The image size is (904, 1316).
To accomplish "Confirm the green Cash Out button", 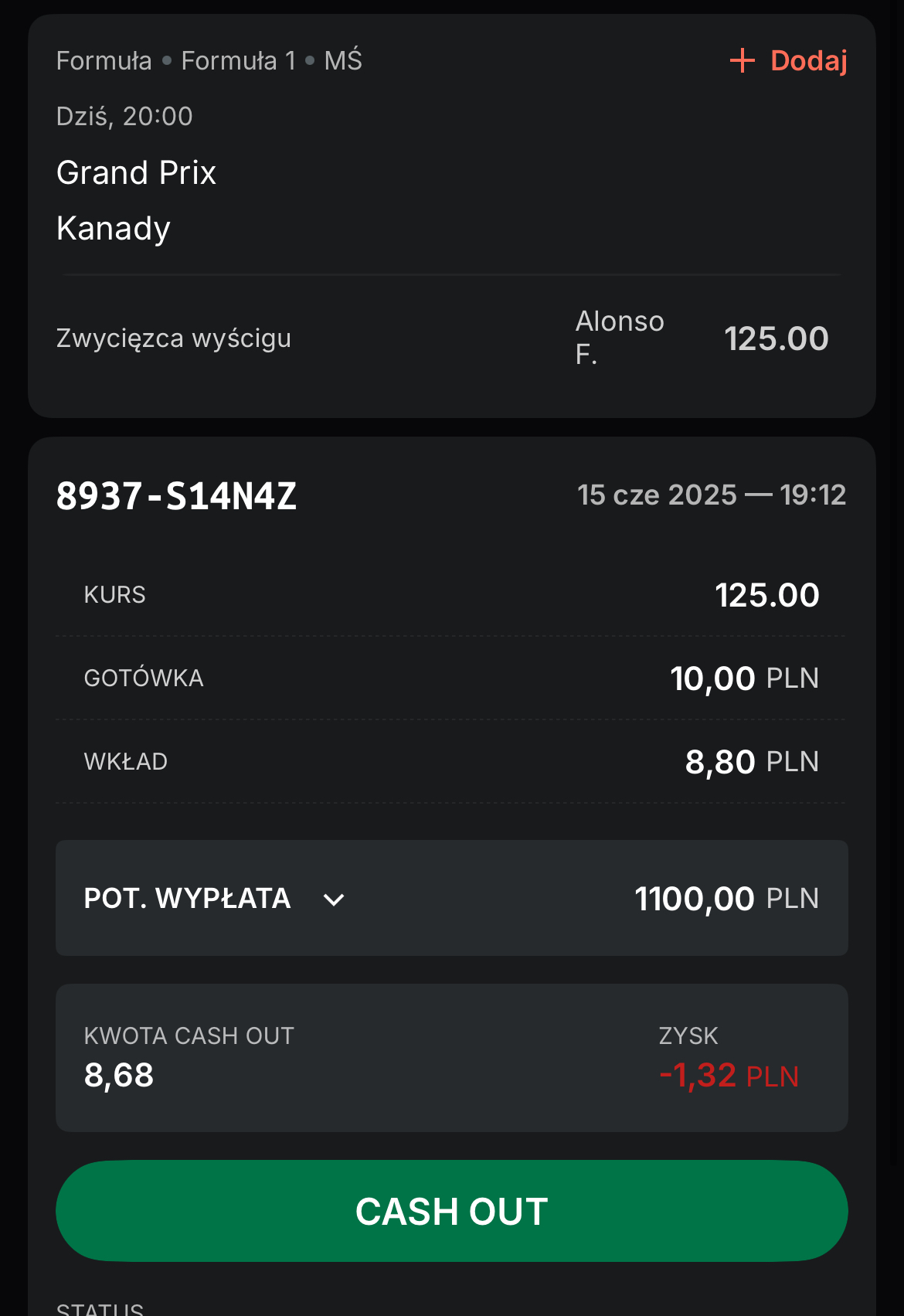I will (451, 1211).
